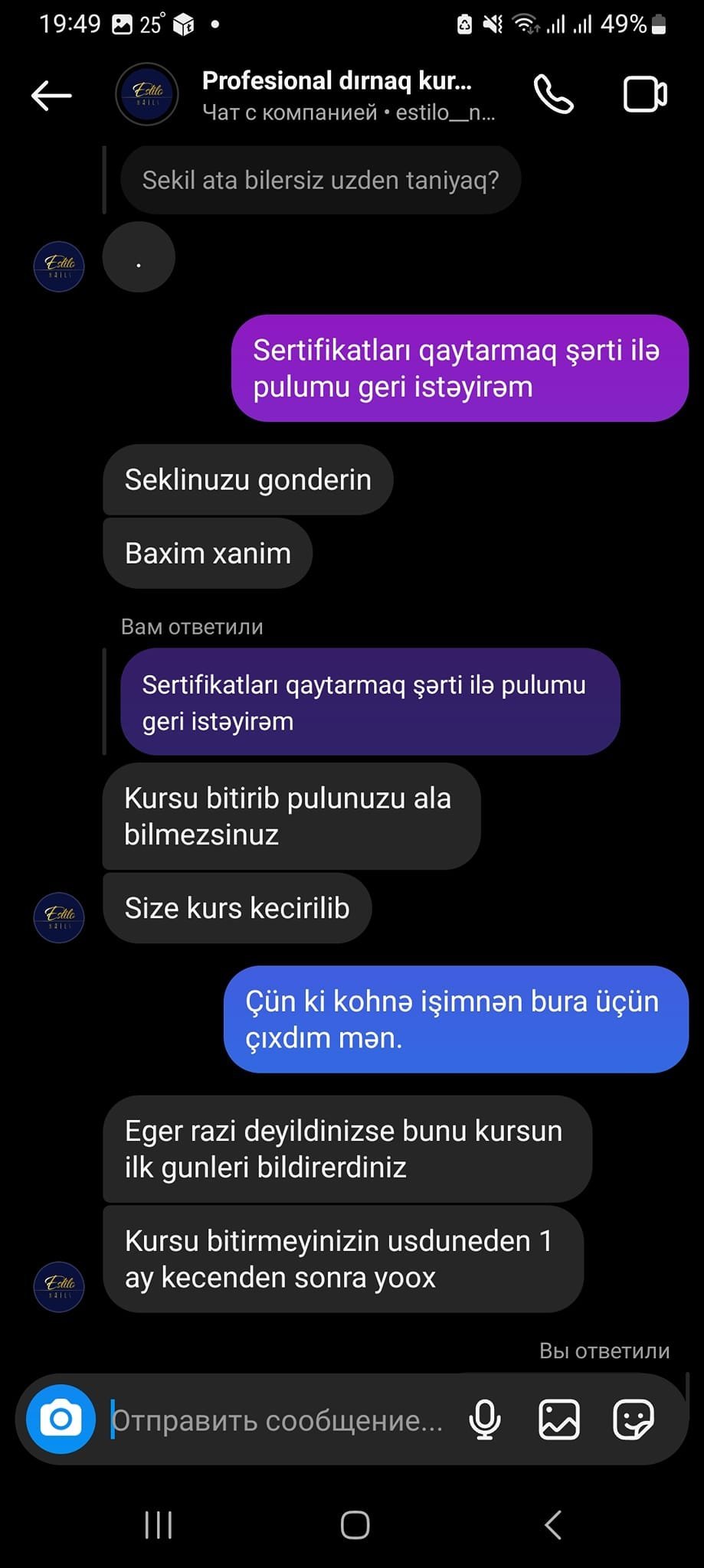The image size is (704, 1568).
Task: Start a voice call with the business
Action: tap(553, 95)
